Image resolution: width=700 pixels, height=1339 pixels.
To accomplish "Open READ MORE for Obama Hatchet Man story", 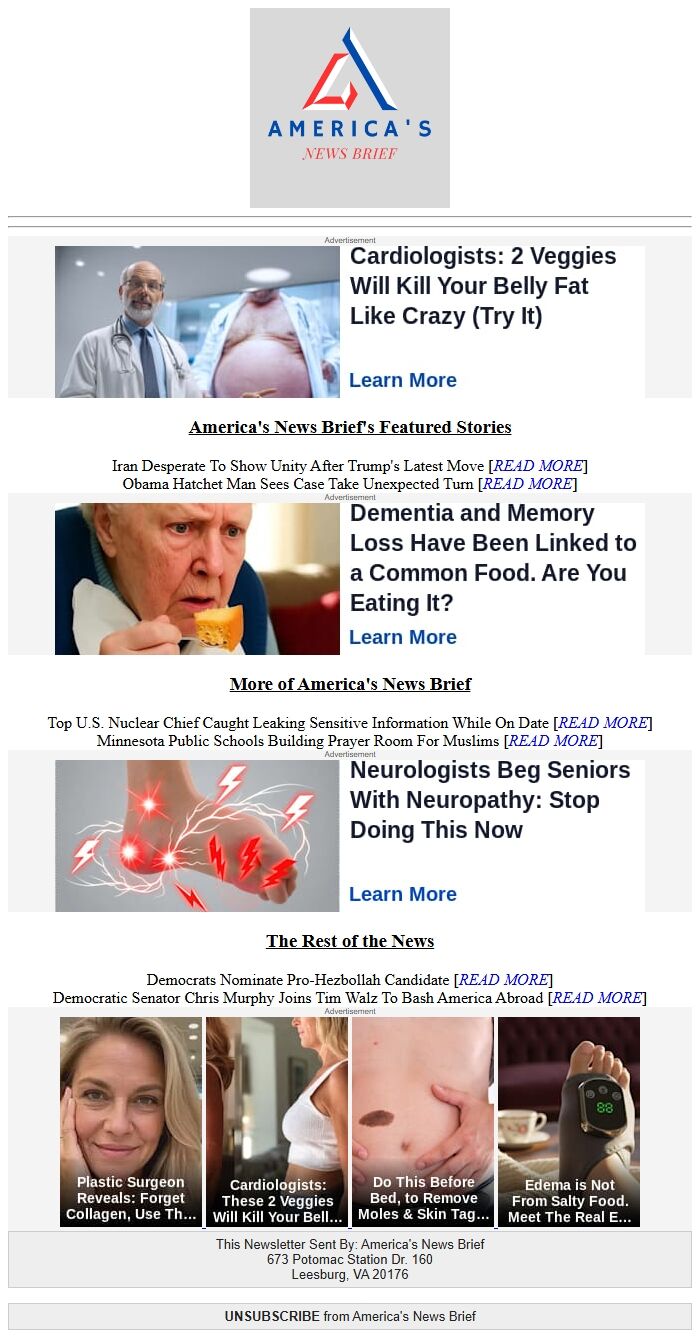I will tap(527, 484).
